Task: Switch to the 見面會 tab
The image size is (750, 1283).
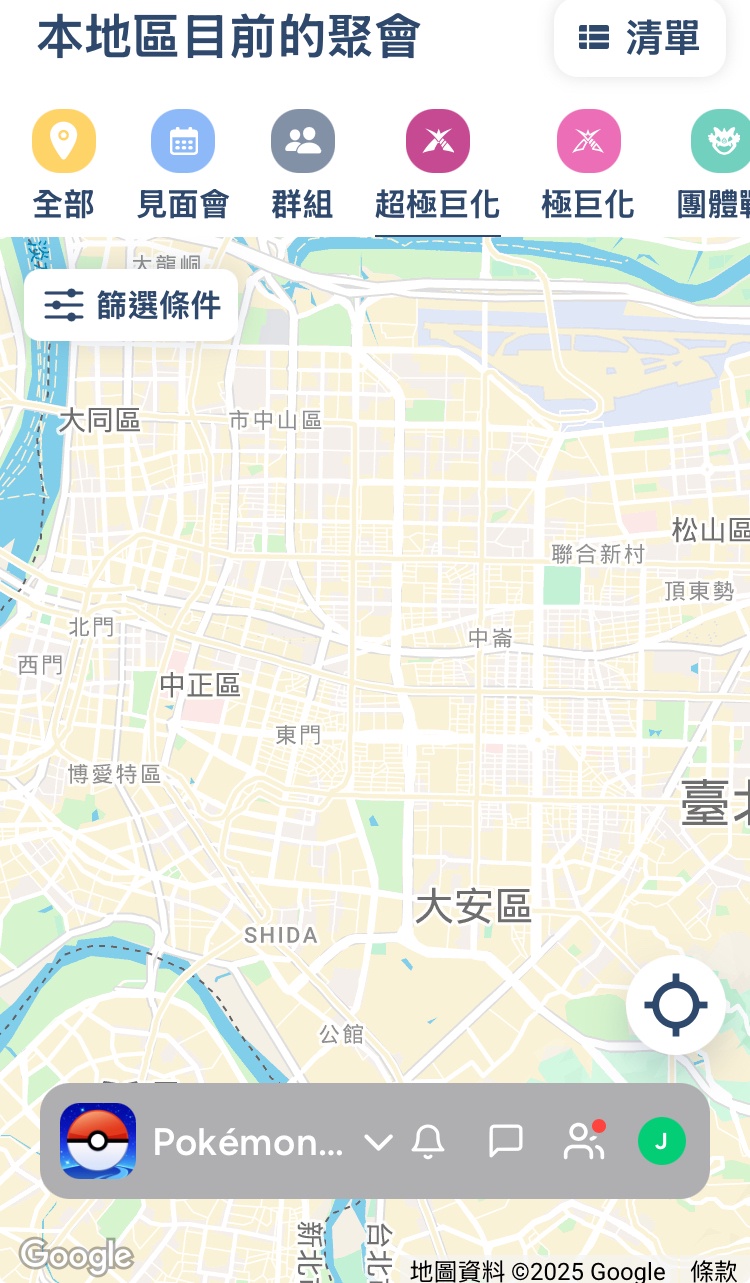Action: pos(183,165)
